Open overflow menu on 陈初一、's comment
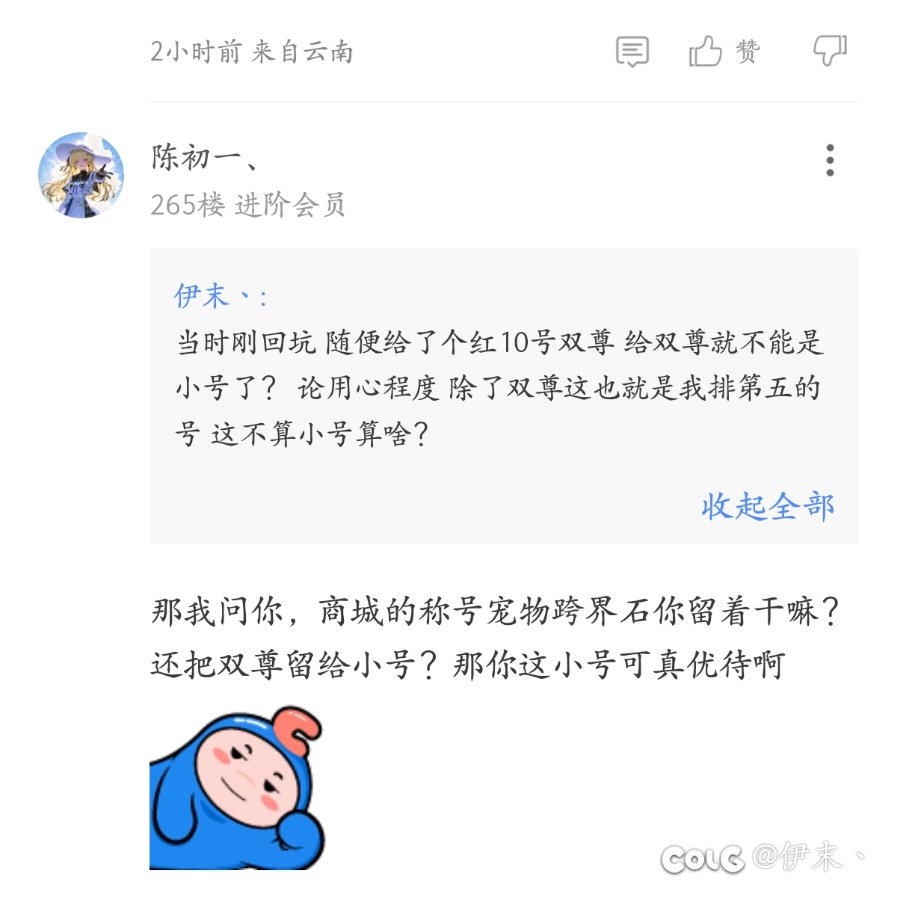The image size is (897, 897). 829,160
